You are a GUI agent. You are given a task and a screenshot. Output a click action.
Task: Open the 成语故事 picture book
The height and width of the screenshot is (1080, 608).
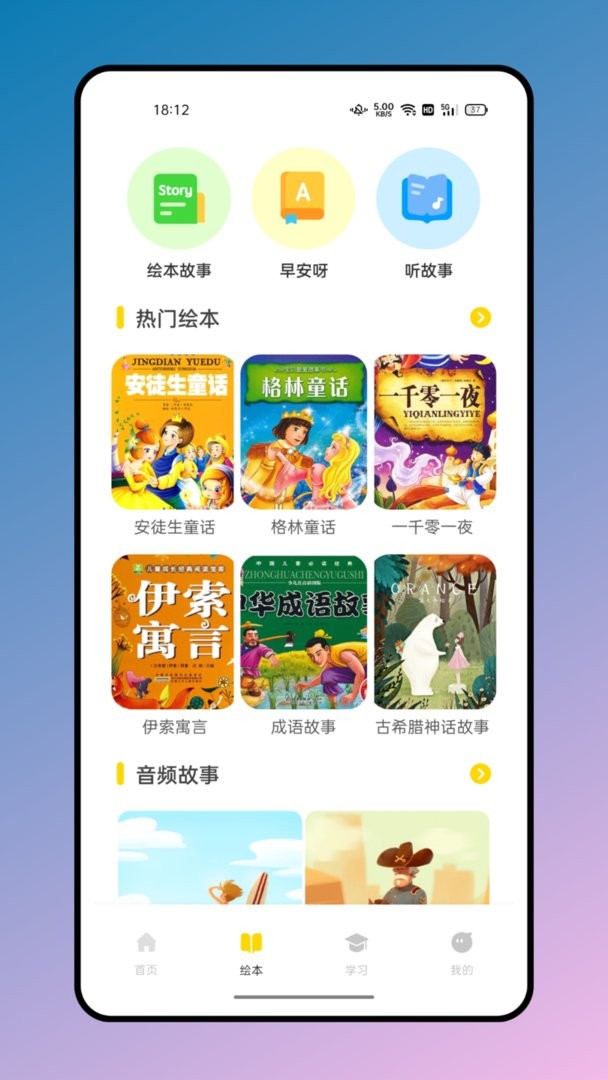pyautogui.click(x=303, y=632)
